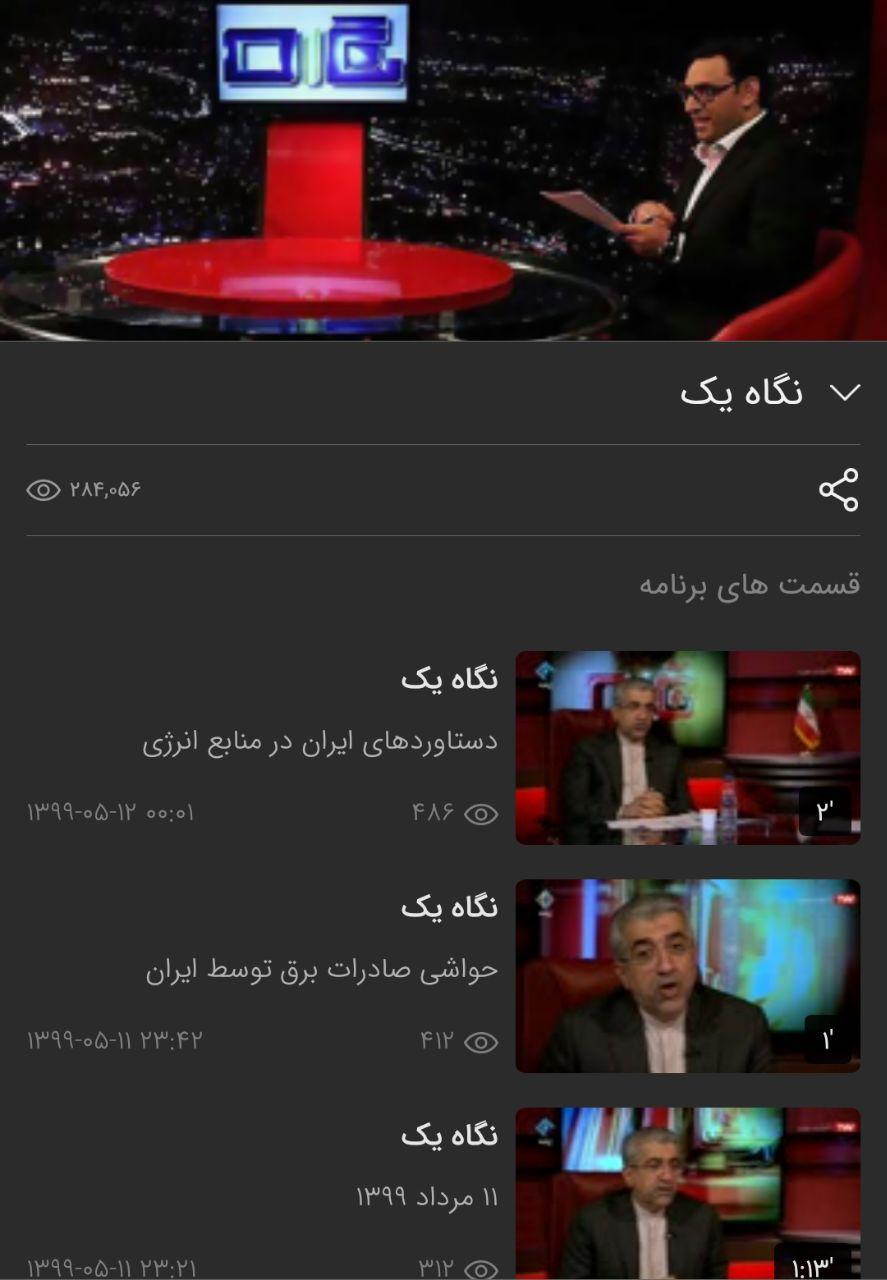This screenshot has height=1280, width=887.
Task: Expand the نگاه یک title chevron
Action: coord(846,393)
